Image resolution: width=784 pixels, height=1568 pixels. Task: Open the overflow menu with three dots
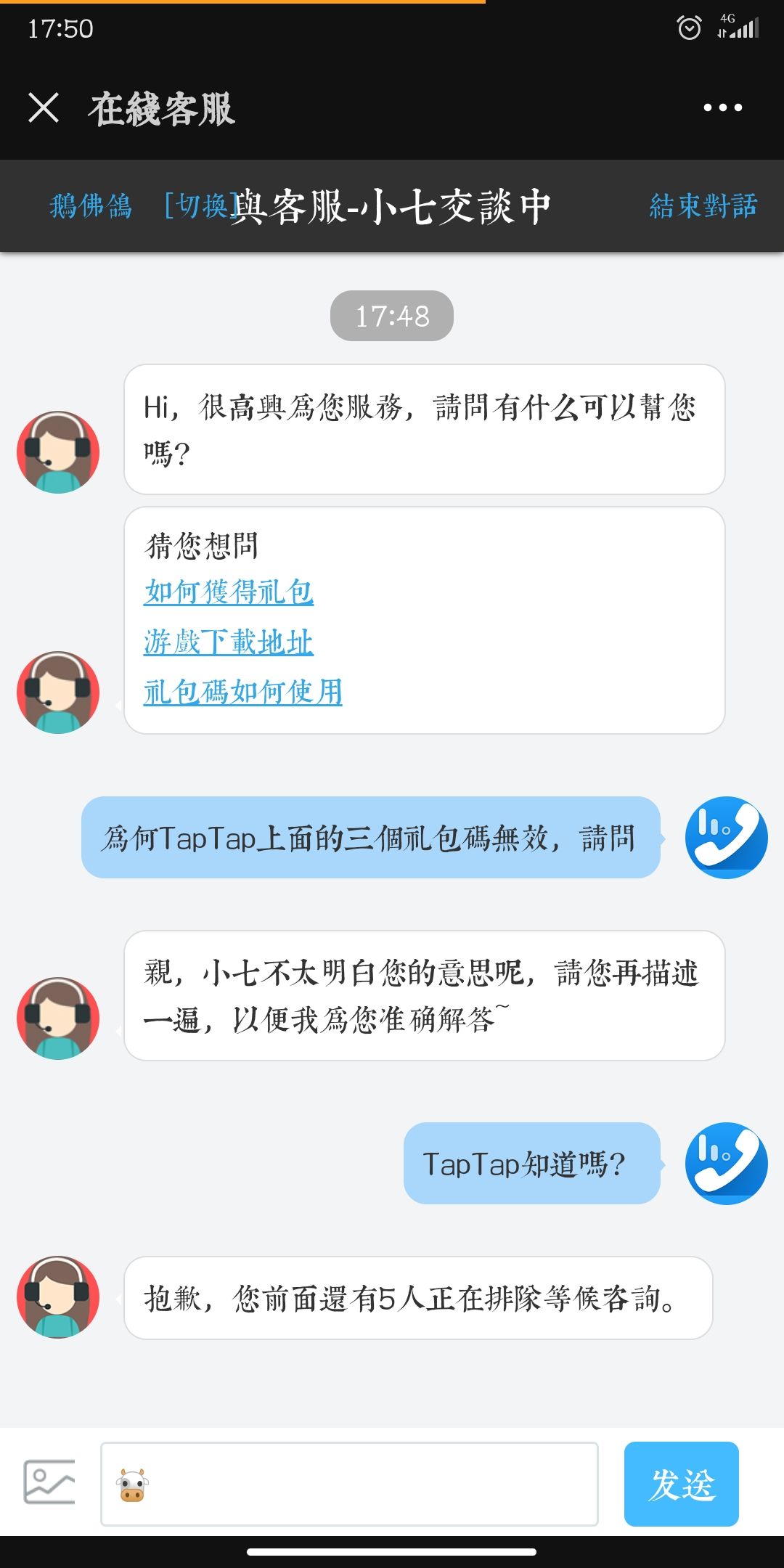coord(719,109)
